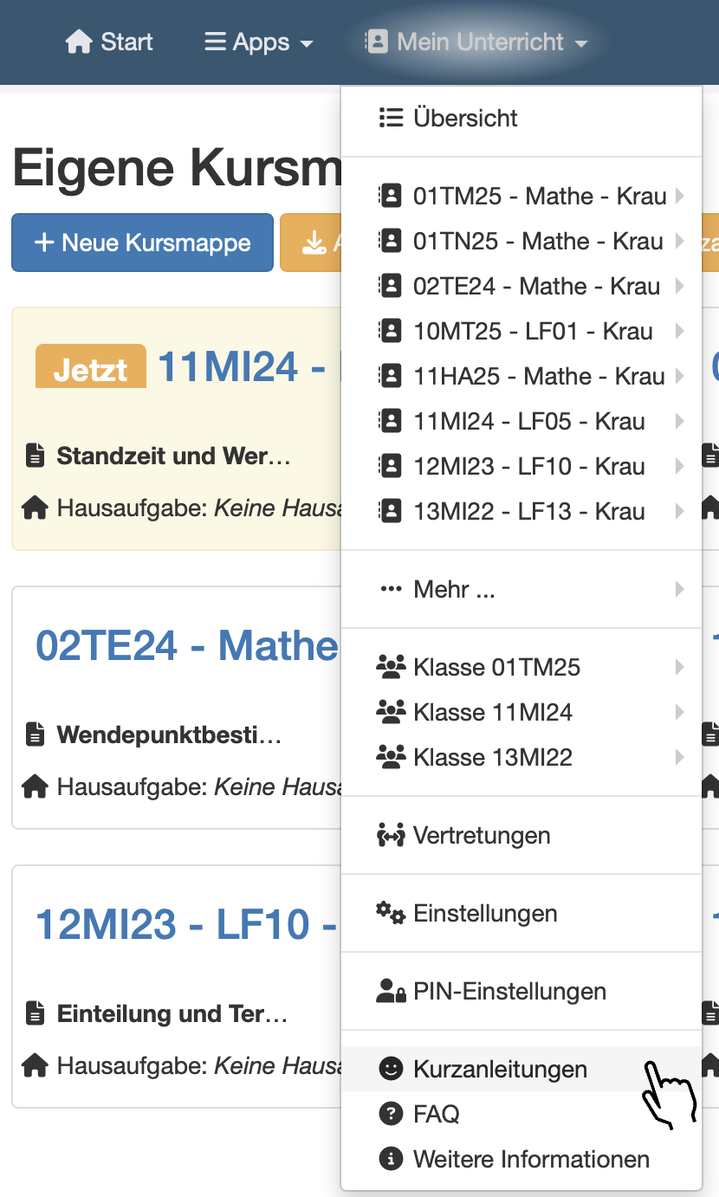The height and width of the screenshot is (1197, 719).
Task: Select 01TN25 - Mathe - Krau course
Action: pos(537,241)
